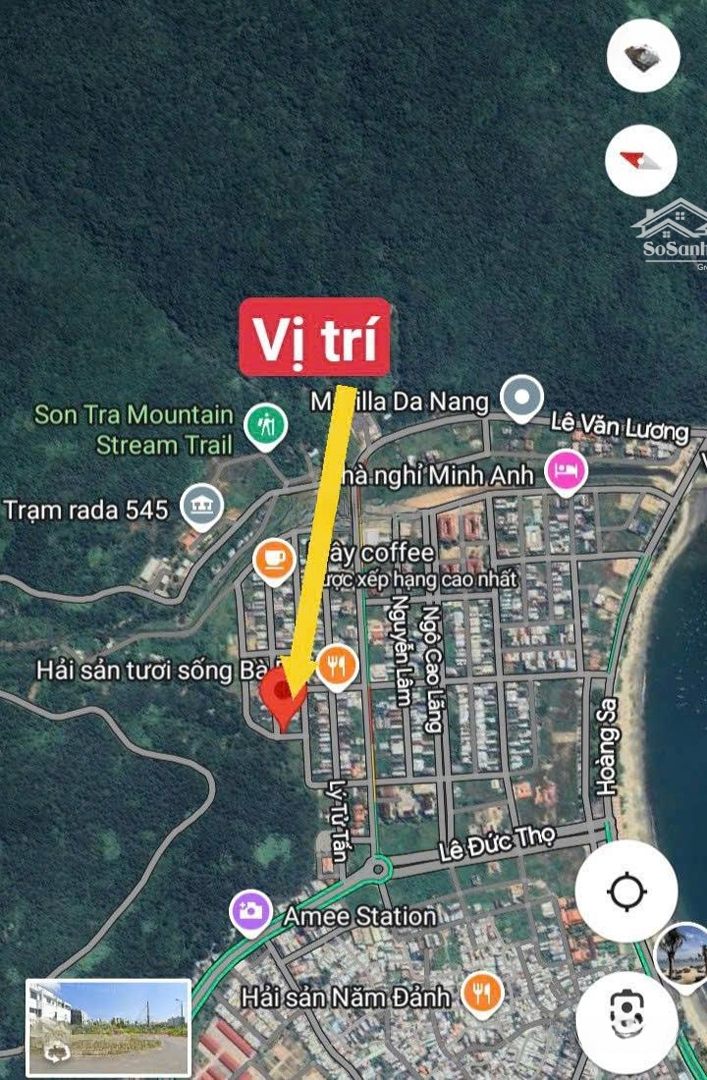Select the Trạm rada 545 marker
Image resolution: width=707 pixels, height=1080 pixels.
[x=201, y=508]
